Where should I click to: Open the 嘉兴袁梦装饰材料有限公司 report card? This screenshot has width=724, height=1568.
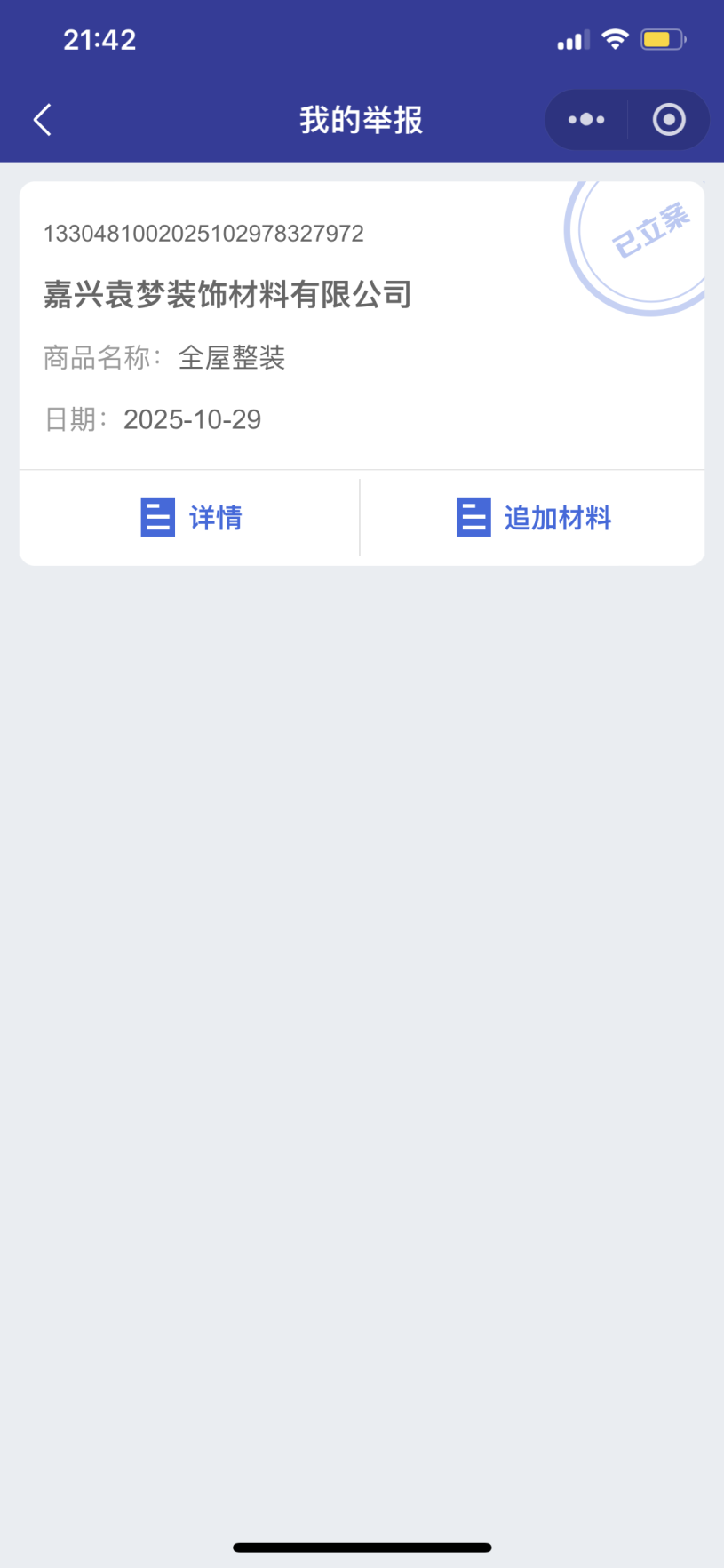click(x=227, y=295)
